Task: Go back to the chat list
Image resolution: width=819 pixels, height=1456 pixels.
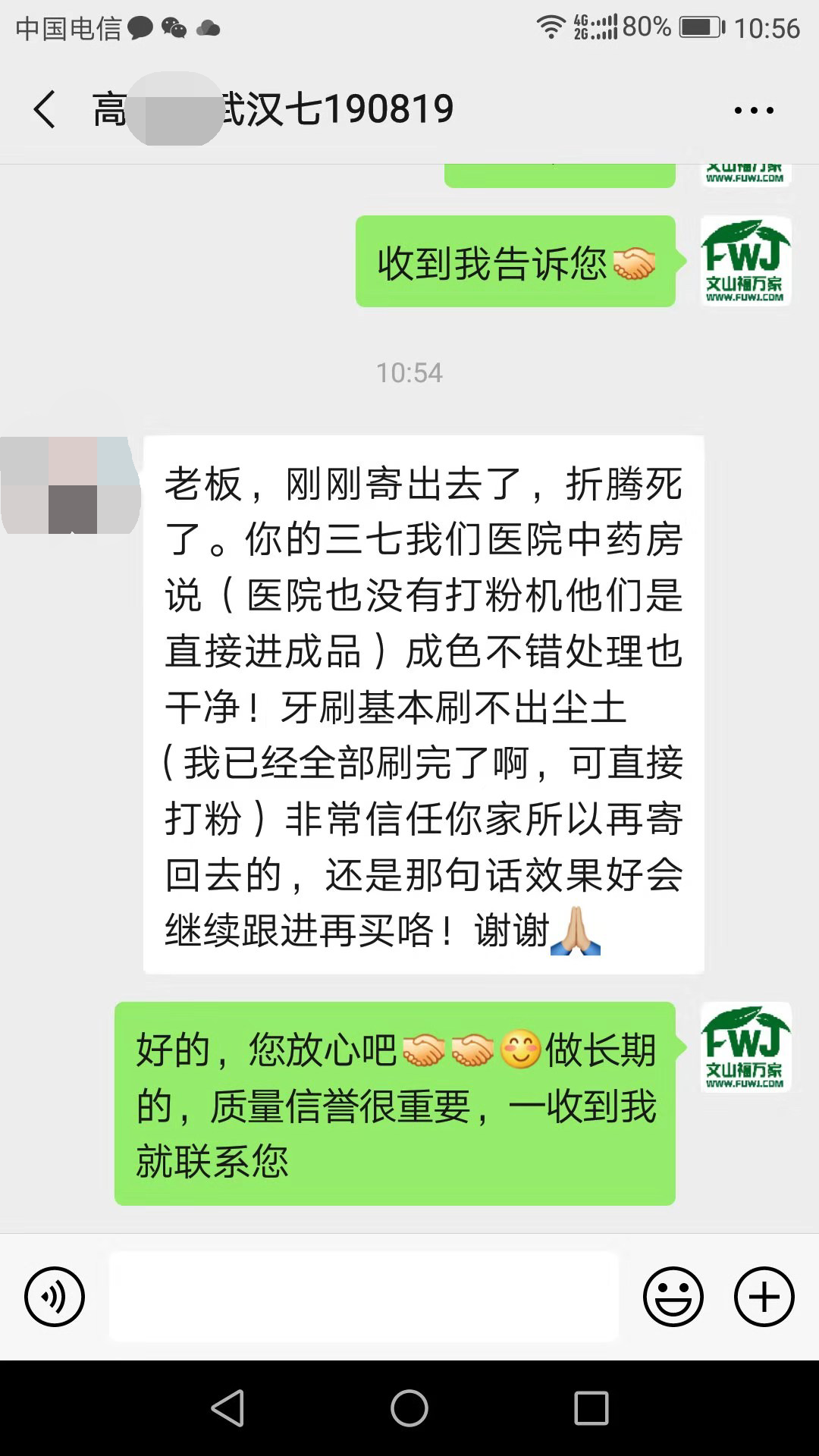Action: tap(45, 109)
